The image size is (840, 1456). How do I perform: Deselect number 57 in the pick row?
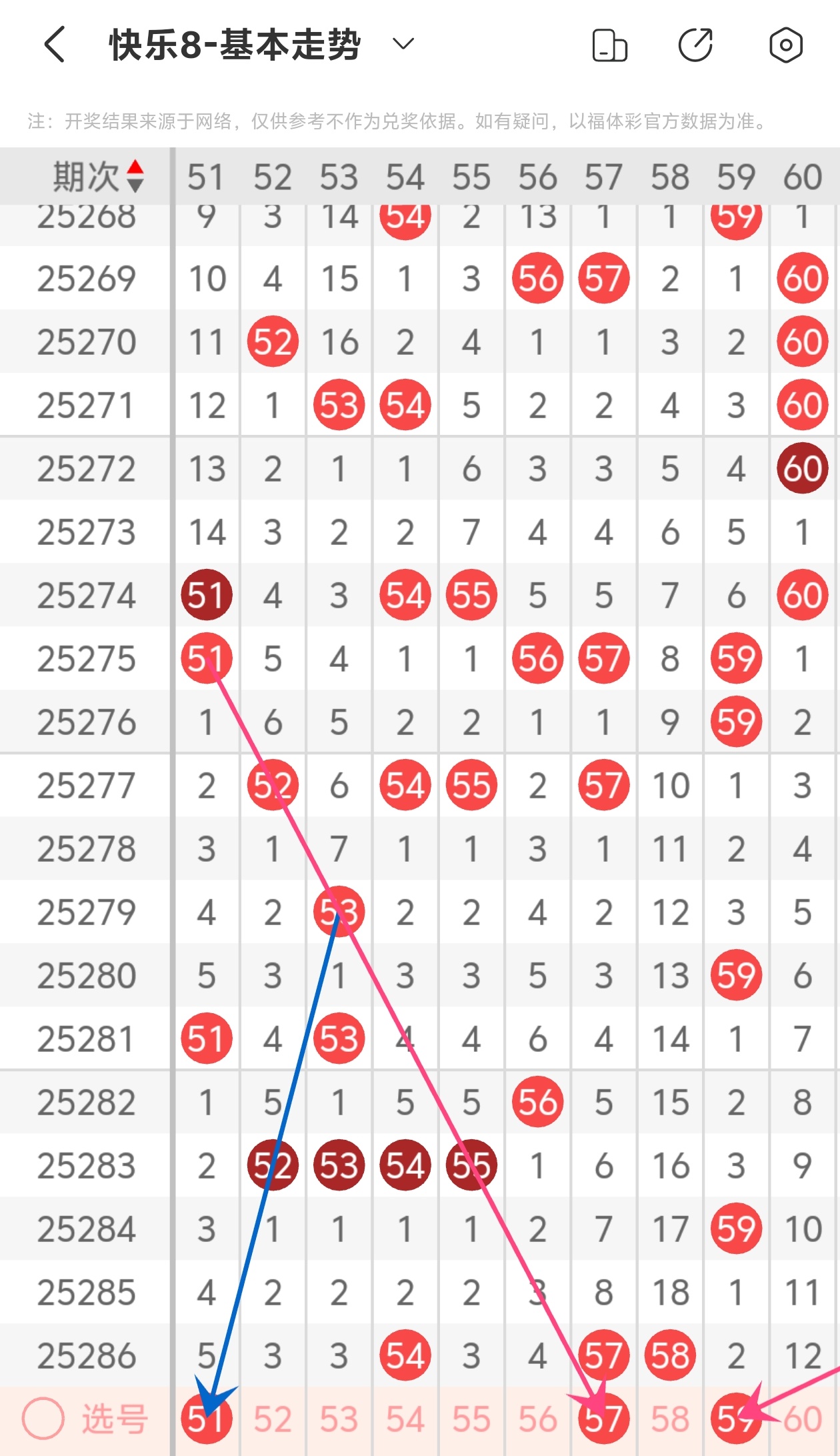click(603, 1418)
